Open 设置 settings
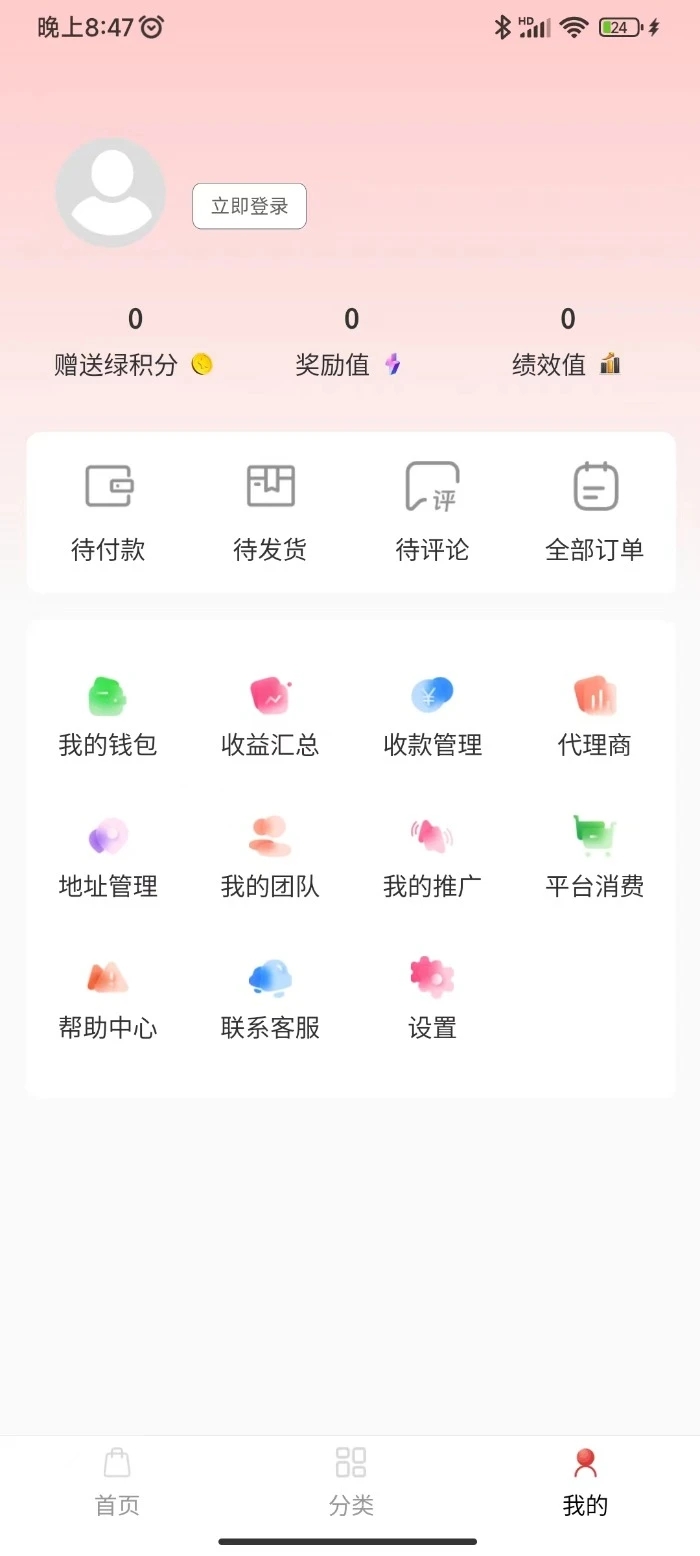Image resolution: width=700 pixels, height=1556 pixels. (432, 998)
